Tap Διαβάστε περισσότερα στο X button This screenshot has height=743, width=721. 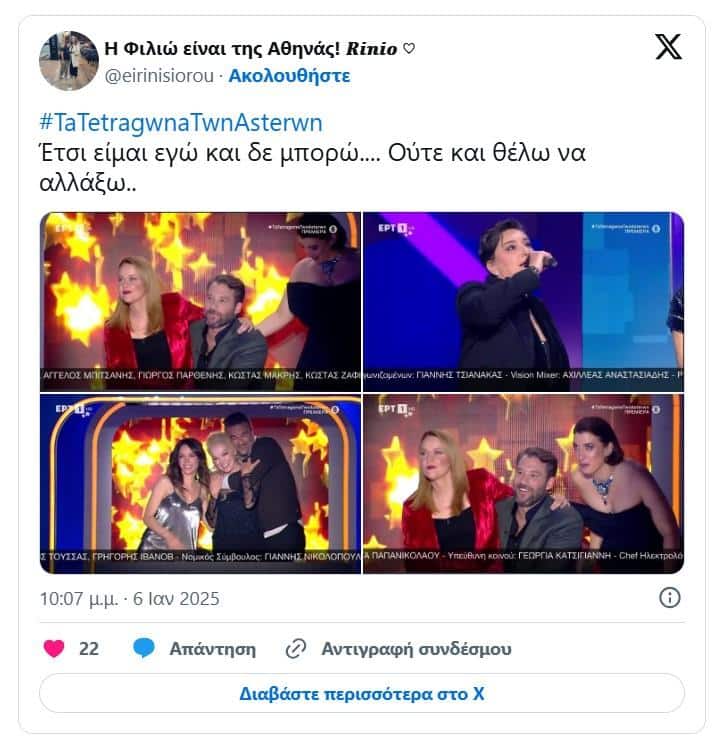click(361, 693)
